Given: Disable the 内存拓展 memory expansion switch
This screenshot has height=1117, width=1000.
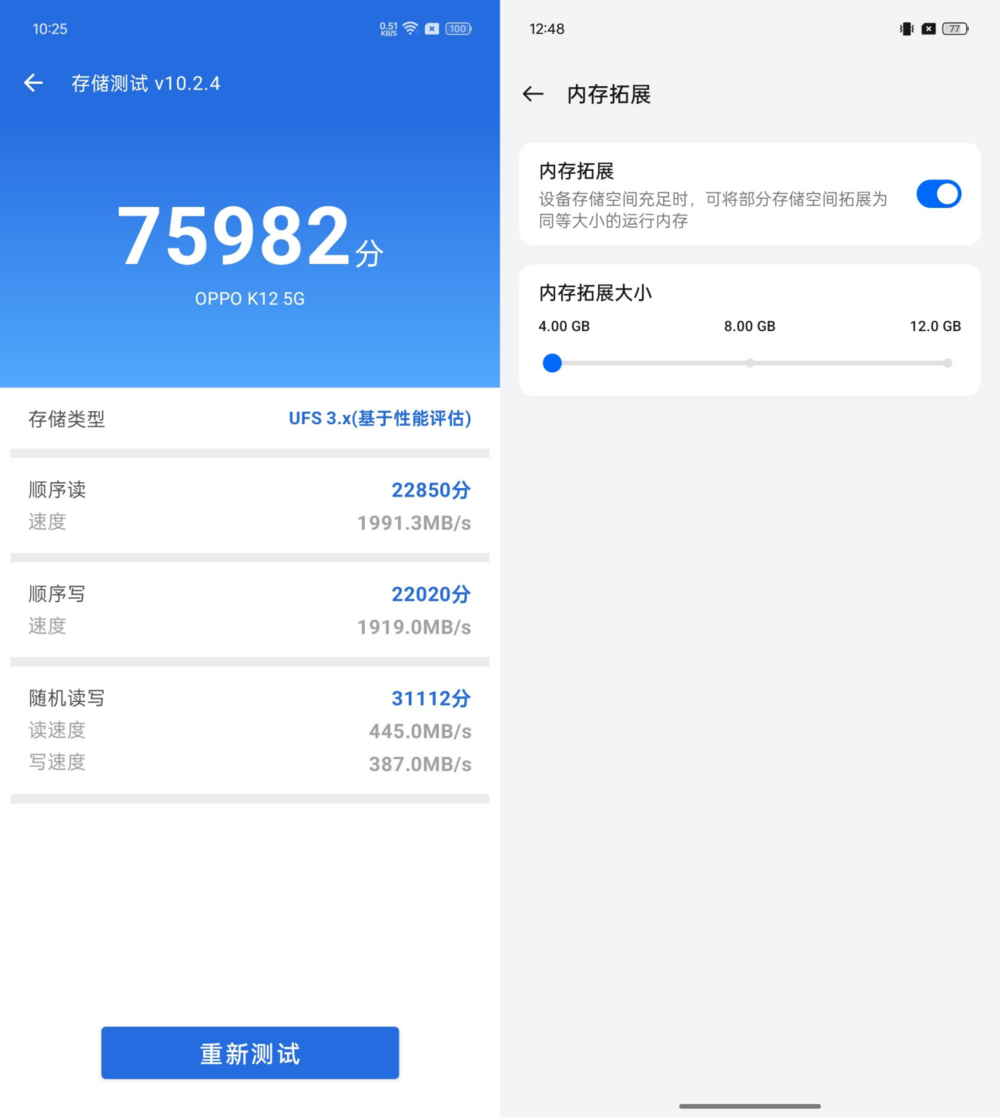Looking at the screenshot, I should [937, 194].
